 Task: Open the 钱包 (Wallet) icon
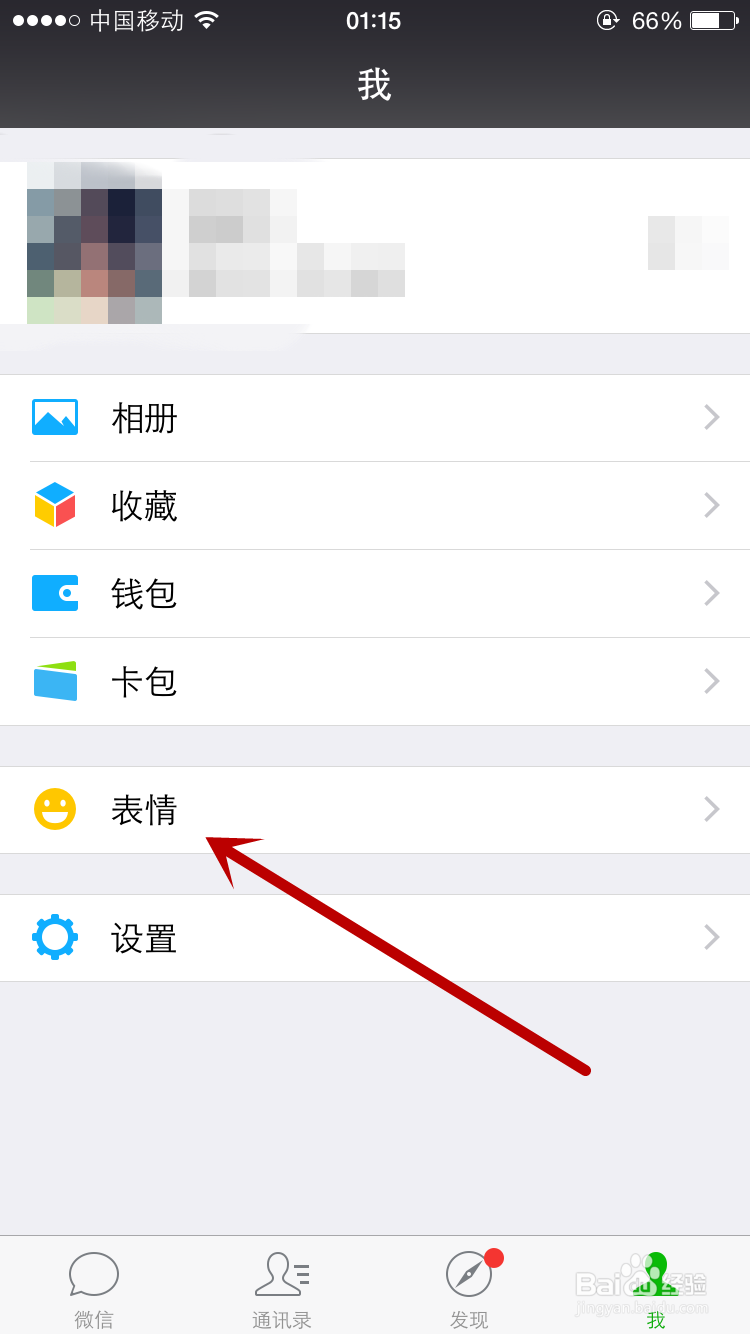[55, 593]
